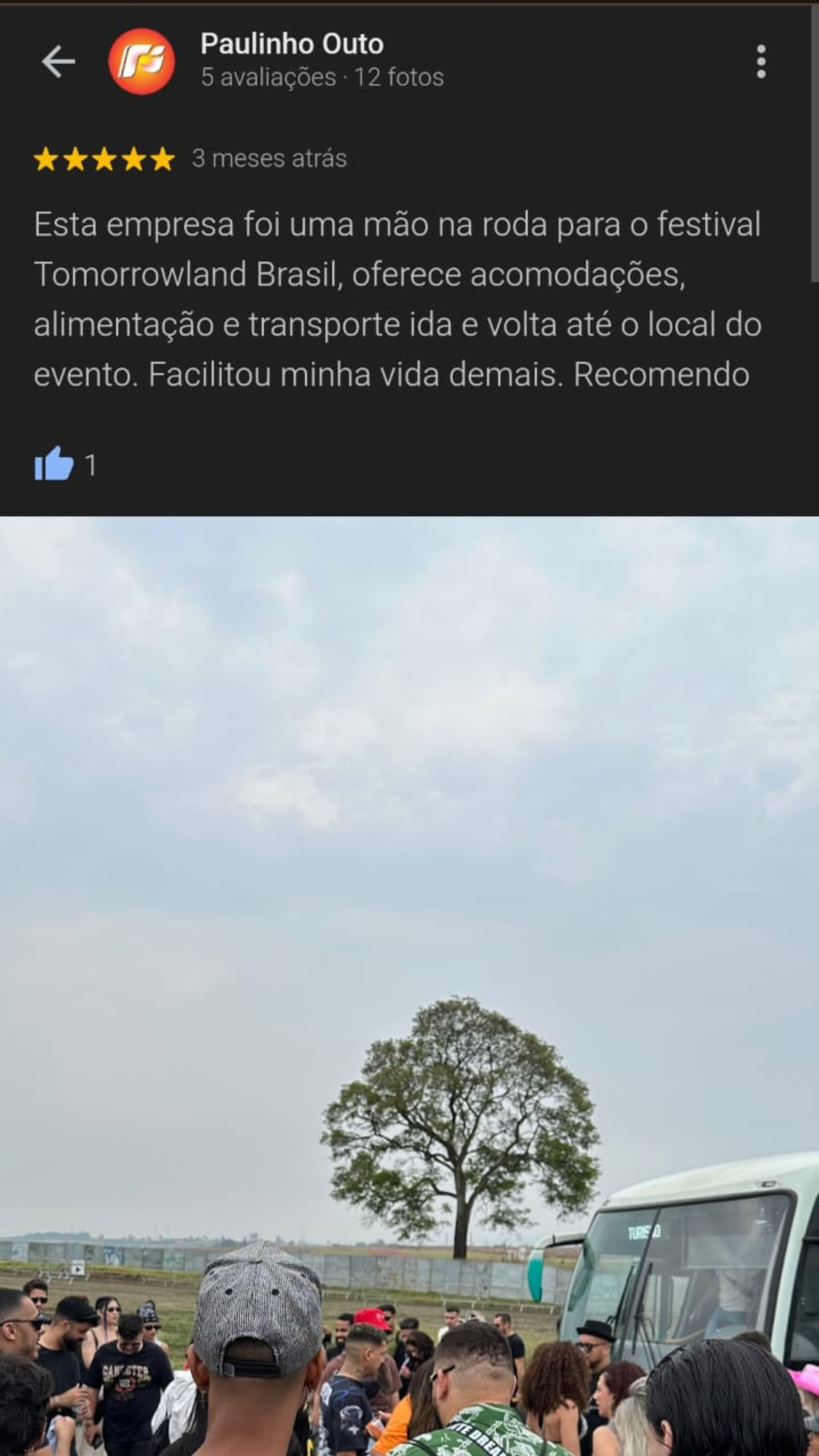The height and width of the screenshot is (1456, 819).
Task: Open Paulinho Outo's reviewer profile
Action: [291, 45]
